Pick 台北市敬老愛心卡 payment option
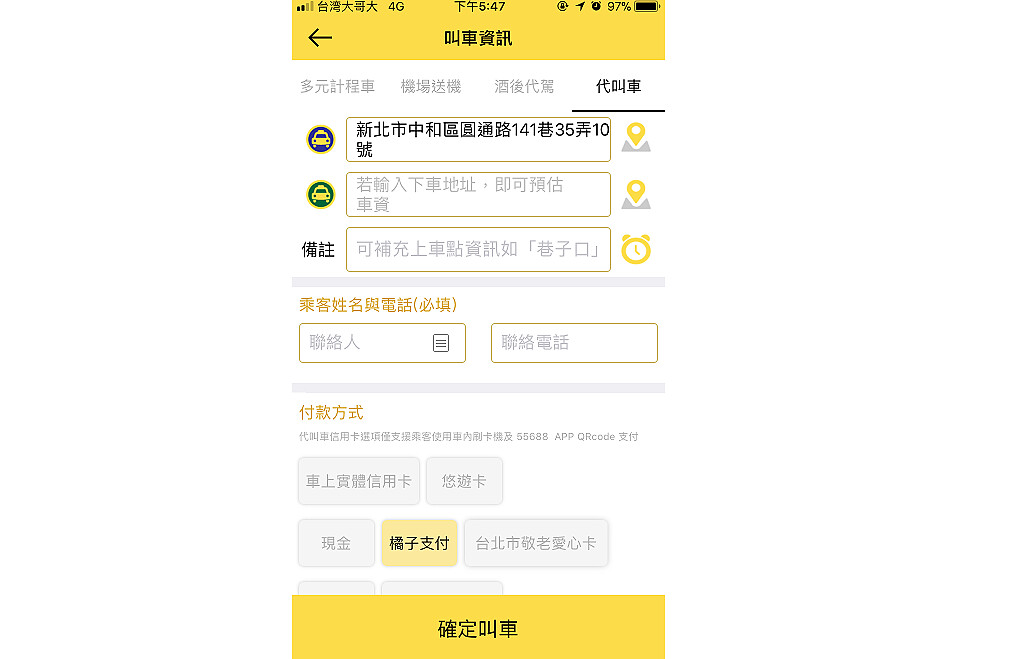The width and height of the screenshot is (1015, 659). click(536, 543)
